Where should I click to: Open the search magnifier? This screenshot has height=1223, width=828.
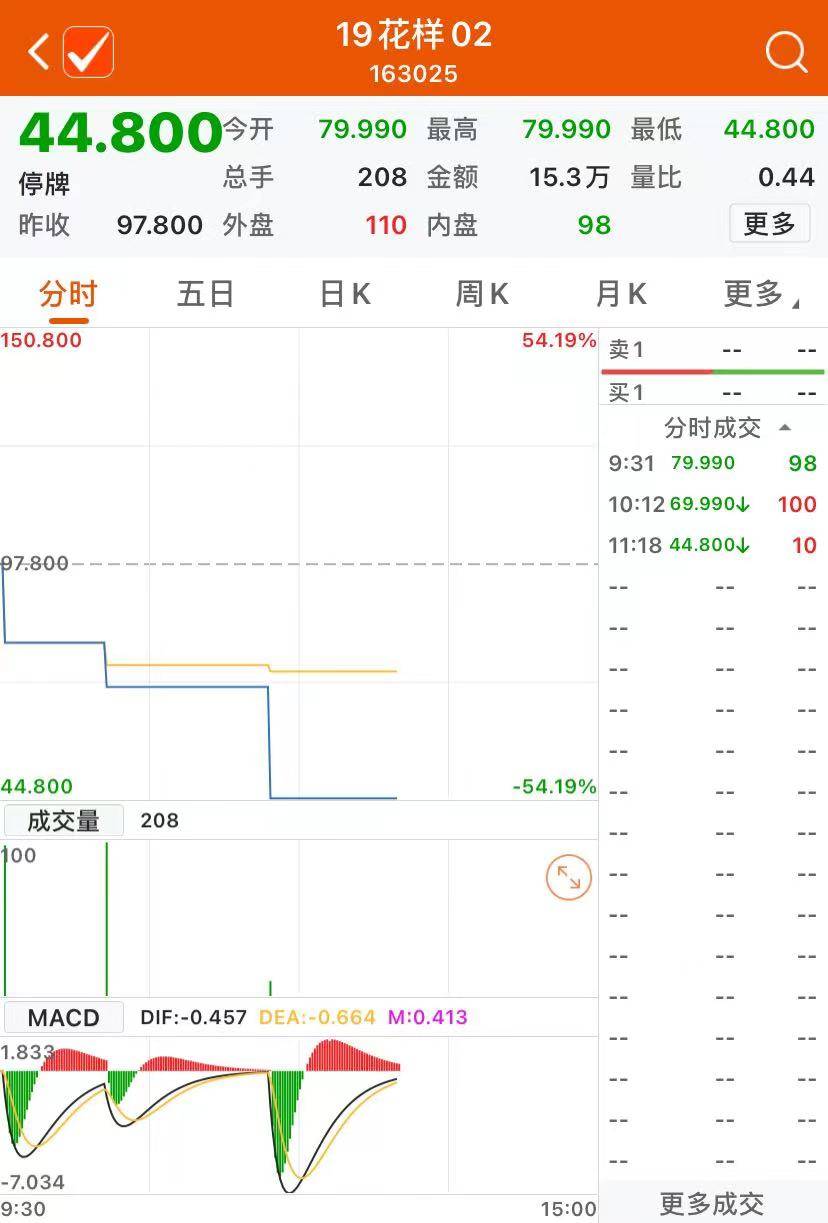tap(786, 51)
